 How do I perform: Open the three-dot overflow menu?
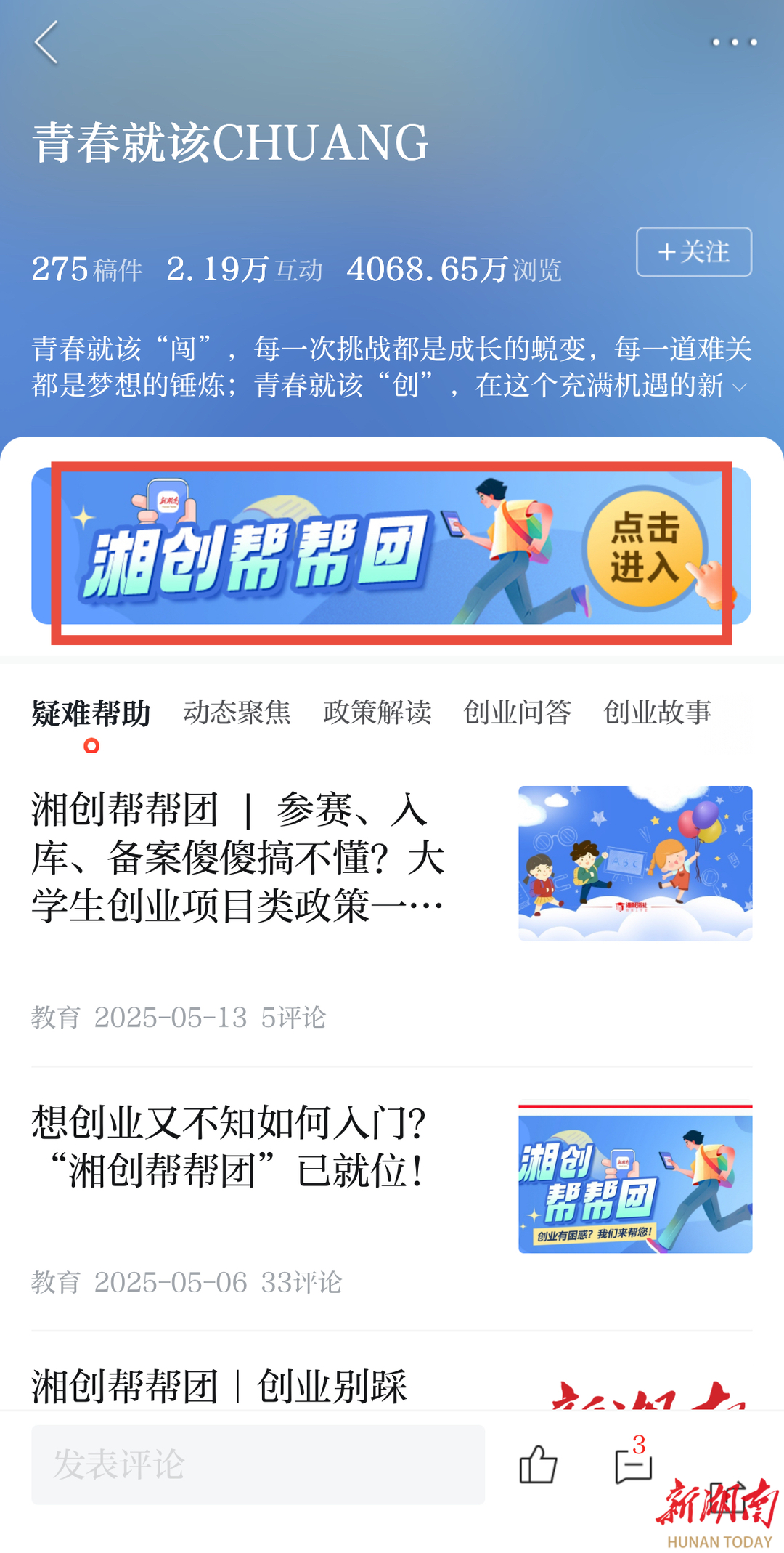click(x=734, y=42)
